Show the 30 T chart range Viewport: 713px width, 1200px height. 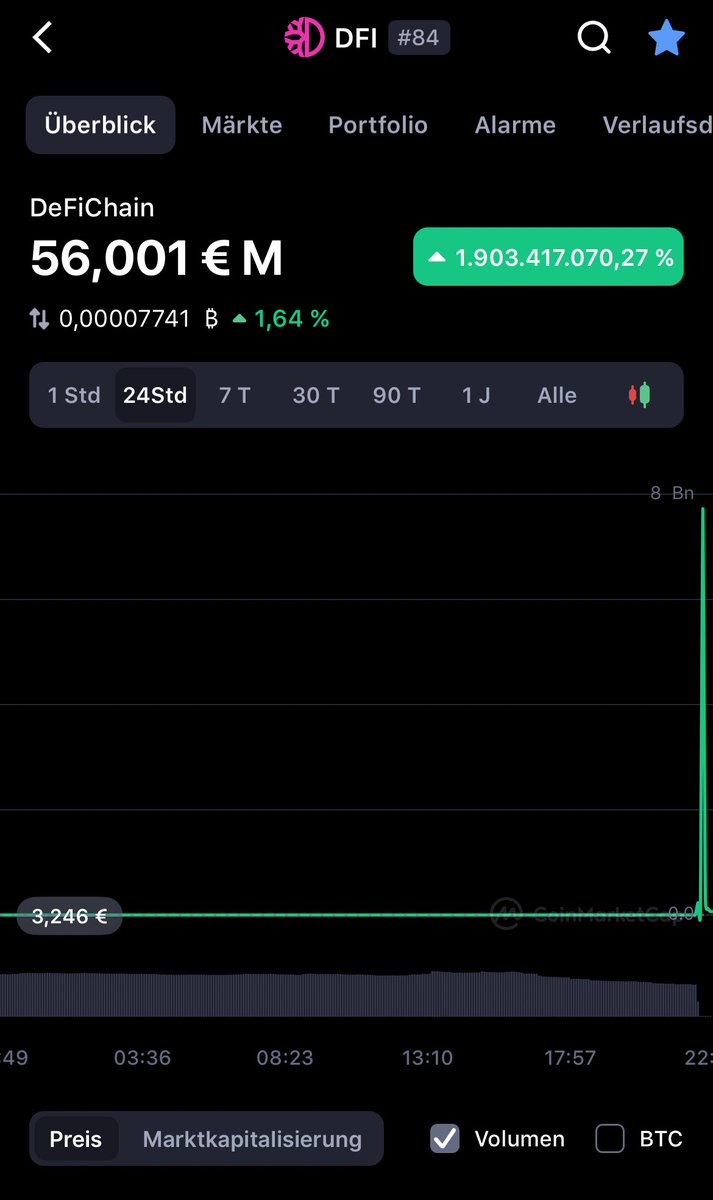[x=315, y=395]
